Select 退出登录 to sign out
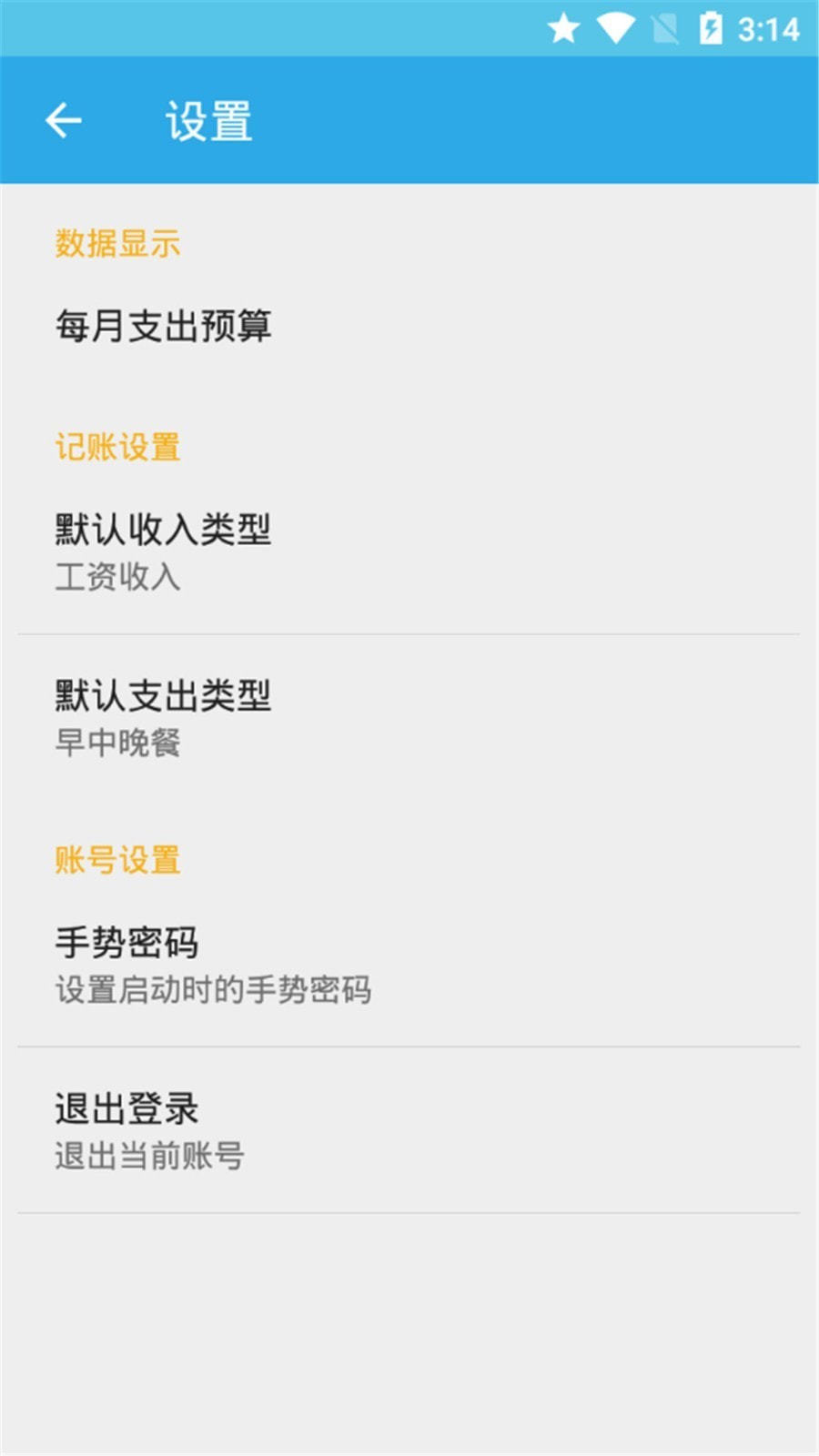This screenshot has width=819, height=1456. (x=150, y=1130)
